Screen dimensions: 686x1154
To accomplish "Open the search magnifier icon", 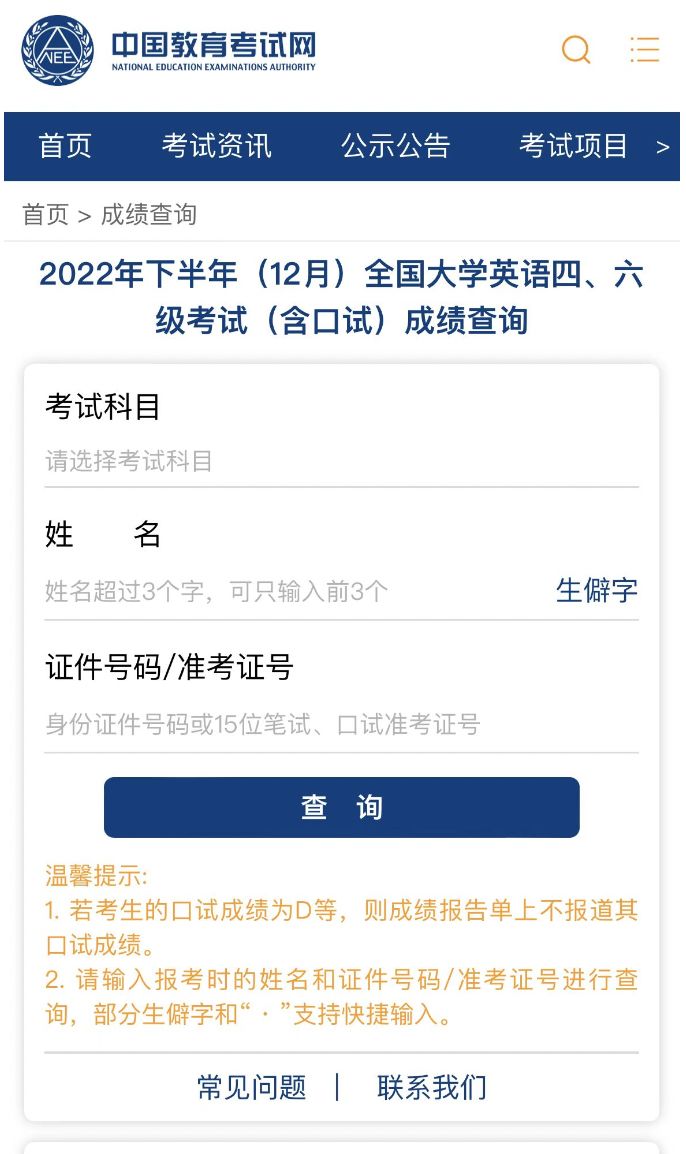I will tap(576, 49).
